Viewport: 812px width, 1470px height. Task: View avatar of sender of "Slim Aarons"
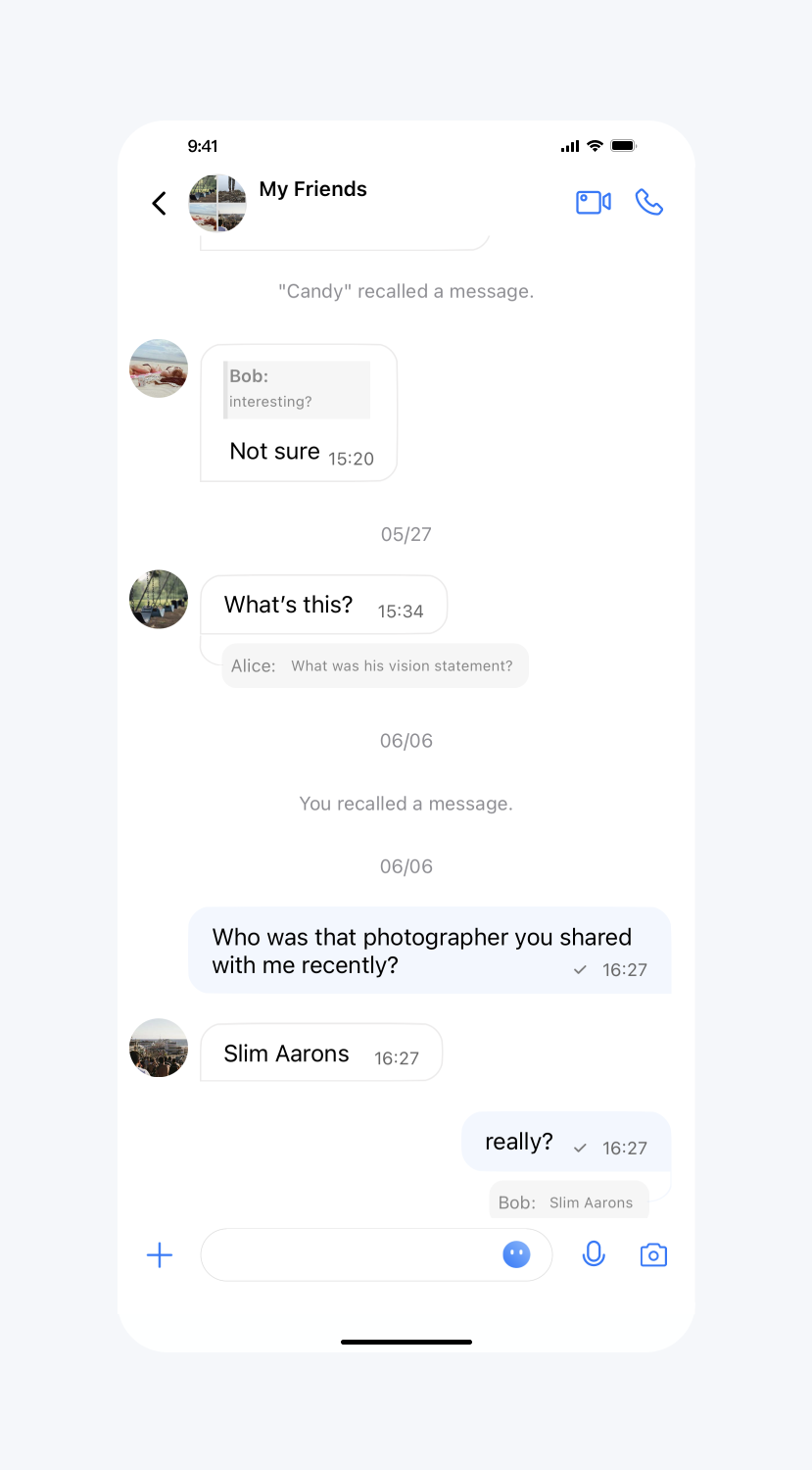pyautogui.click(x=159, y=1048)
